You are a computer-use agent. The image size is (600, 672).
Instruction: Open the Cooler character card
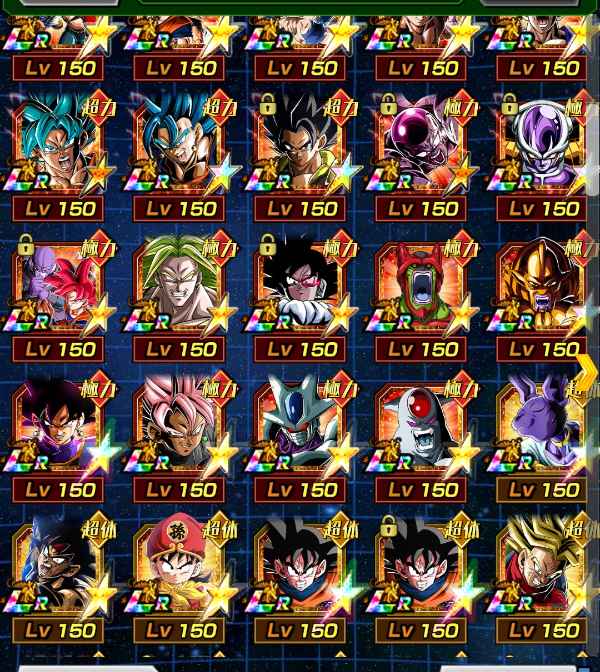pos(302,427)
